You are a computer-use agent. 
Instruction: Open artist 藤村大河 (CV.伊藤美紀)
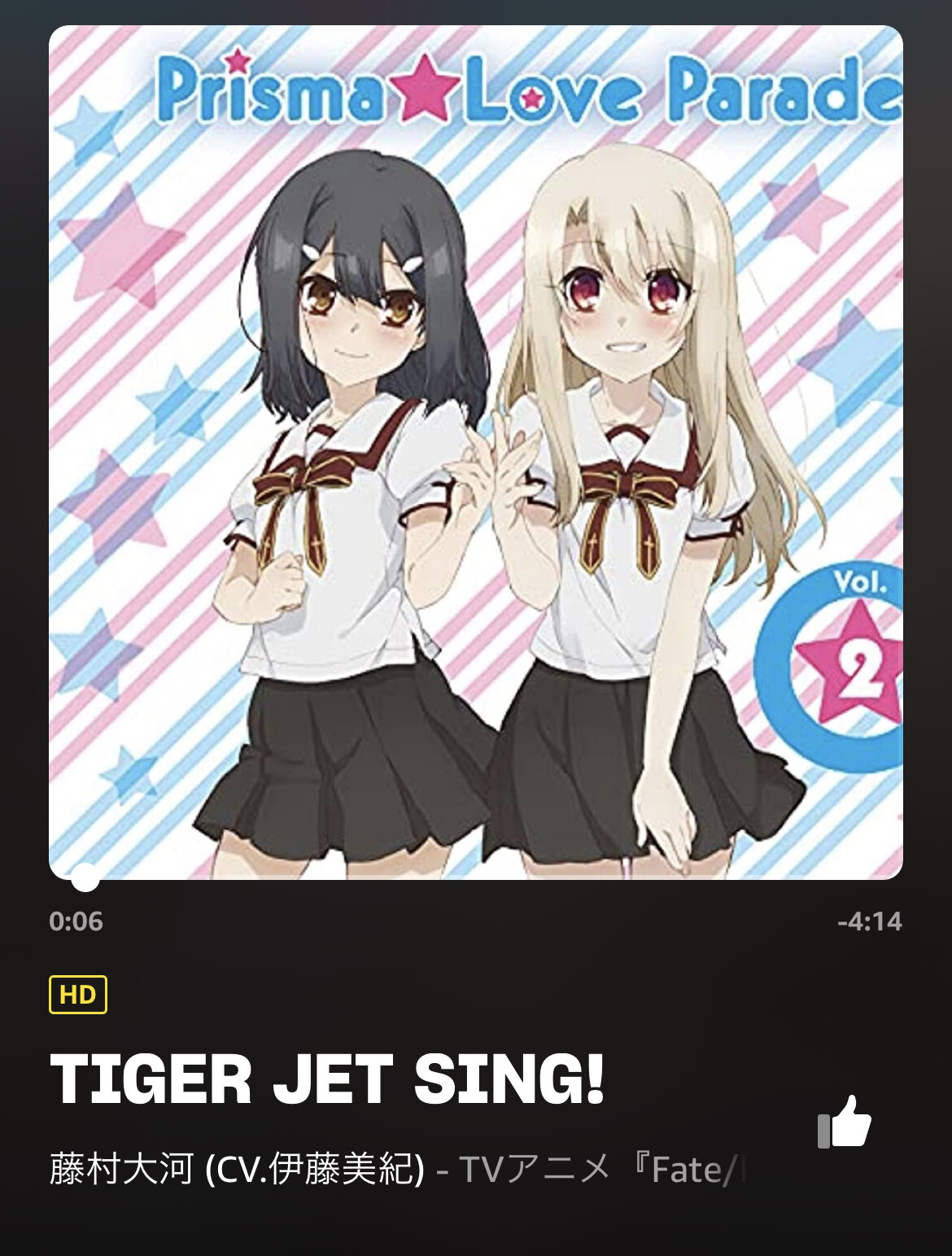[x=237, y=1170]
